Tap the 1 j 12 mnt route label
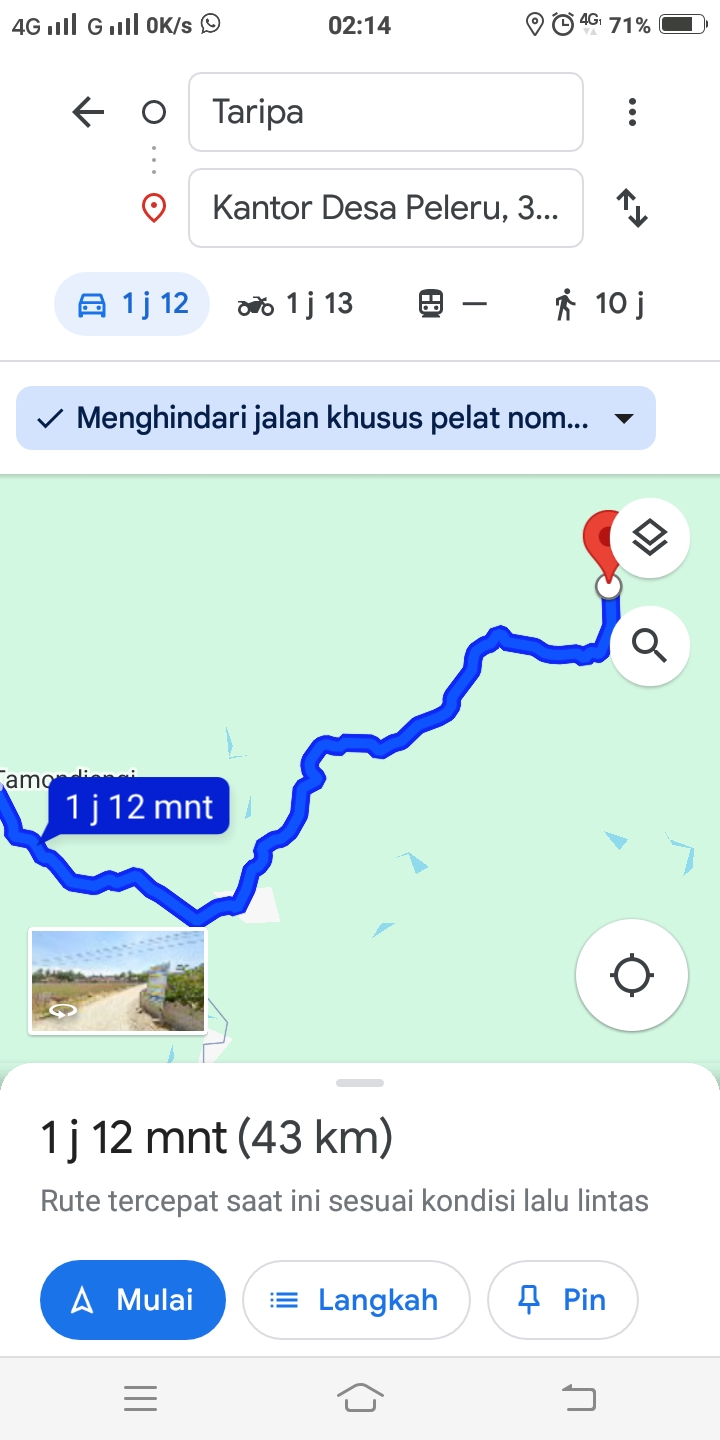 pyautogui.click(x=139, y=806)
